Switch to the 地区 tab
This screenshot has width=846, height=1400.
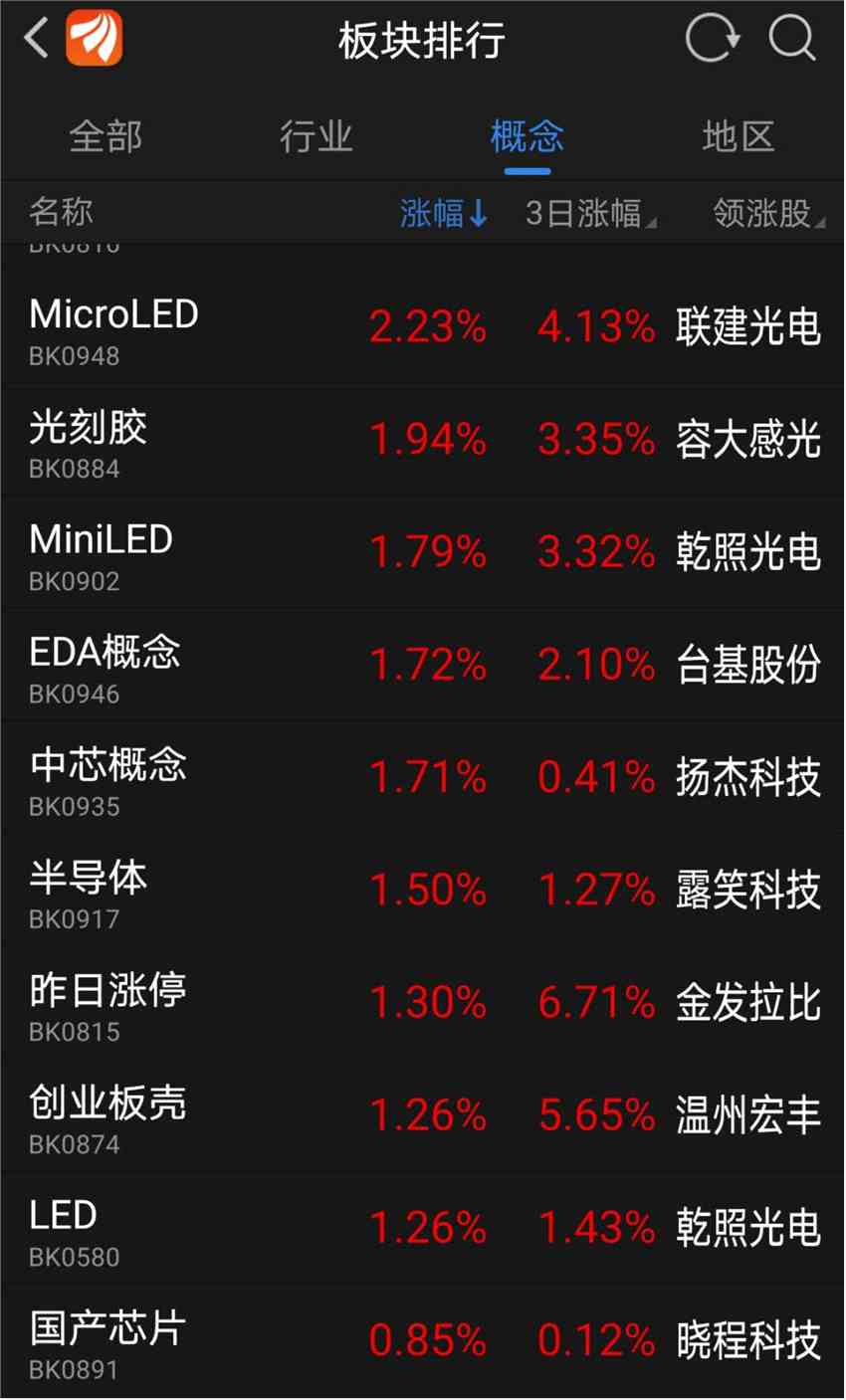[738, 136]
